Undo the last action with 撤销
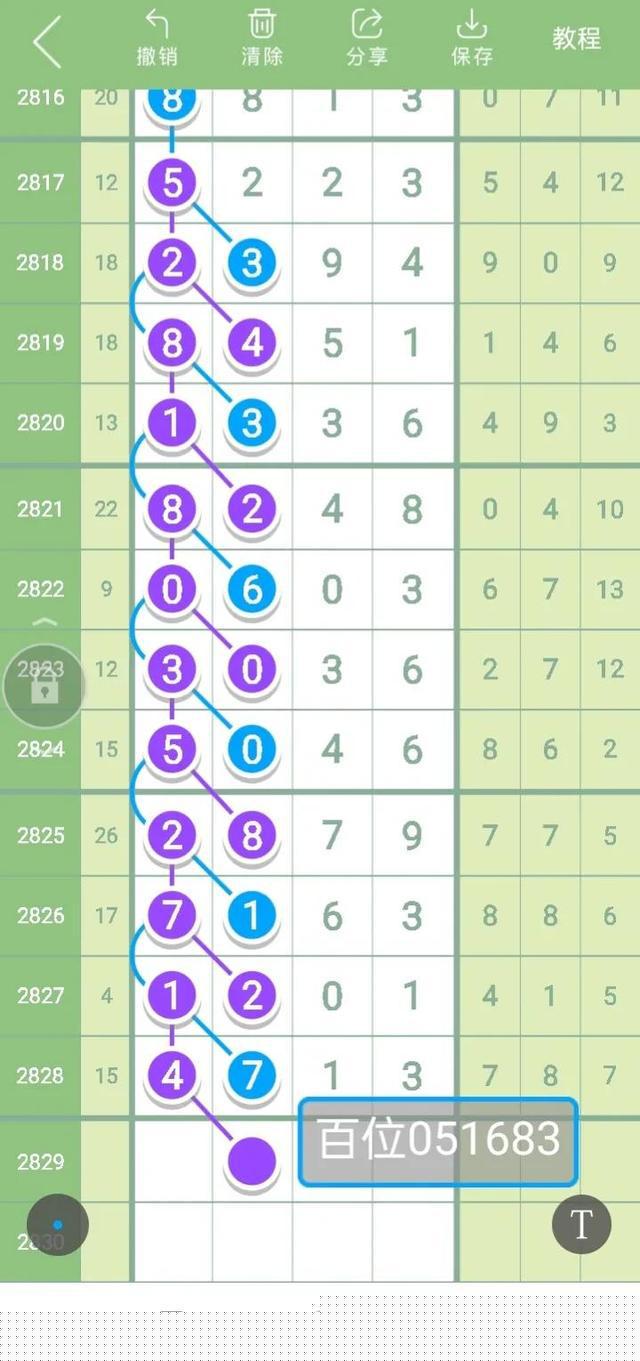Image resolution: width=640 pixels, height=1361 pixels. pyautogui.click(x=157, y=38)
